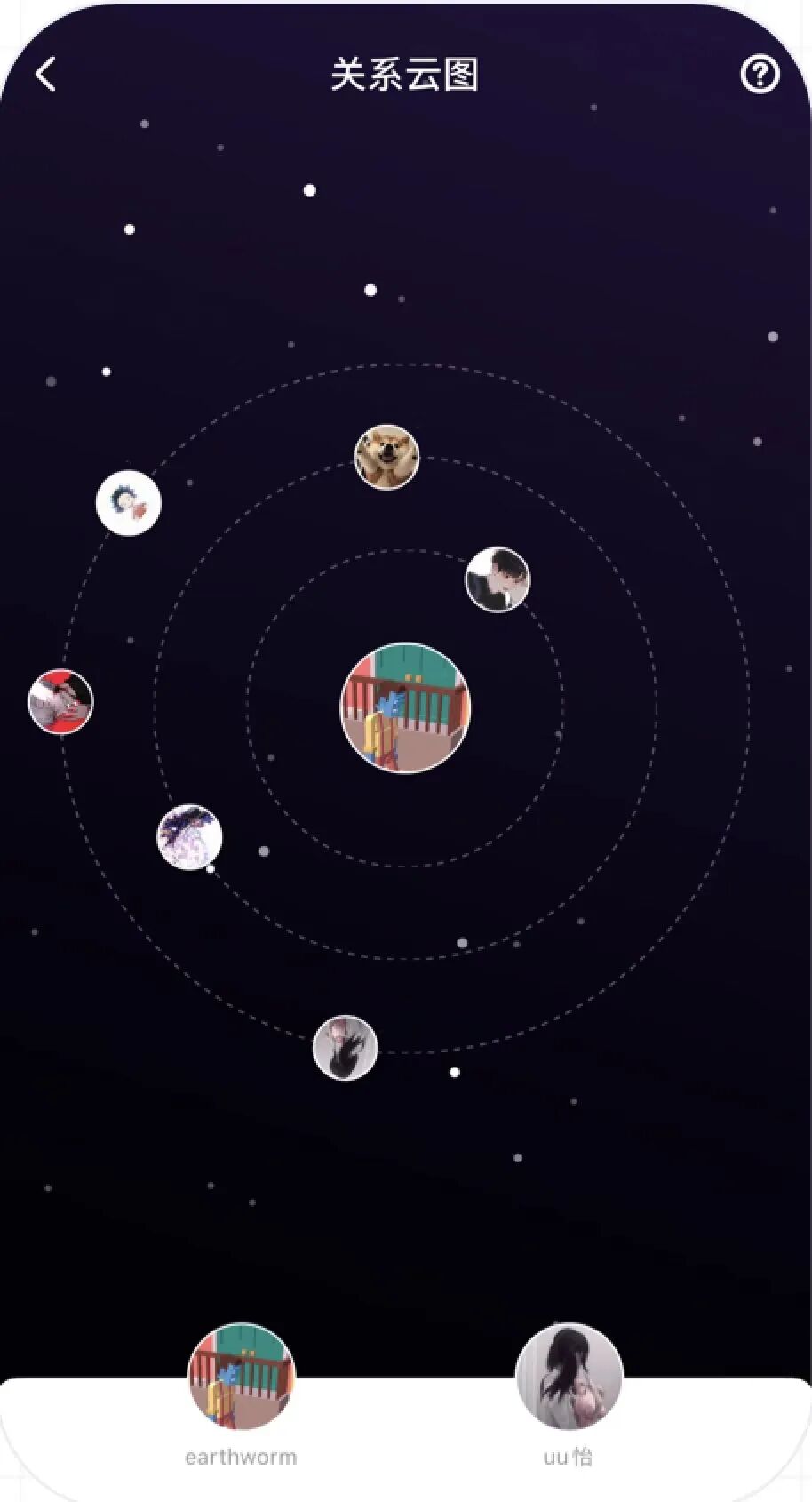This screenshot has height=1502, width=812.
Task: Open the help question mark icon
Action: pyautogui.click(x=760, y=75)
